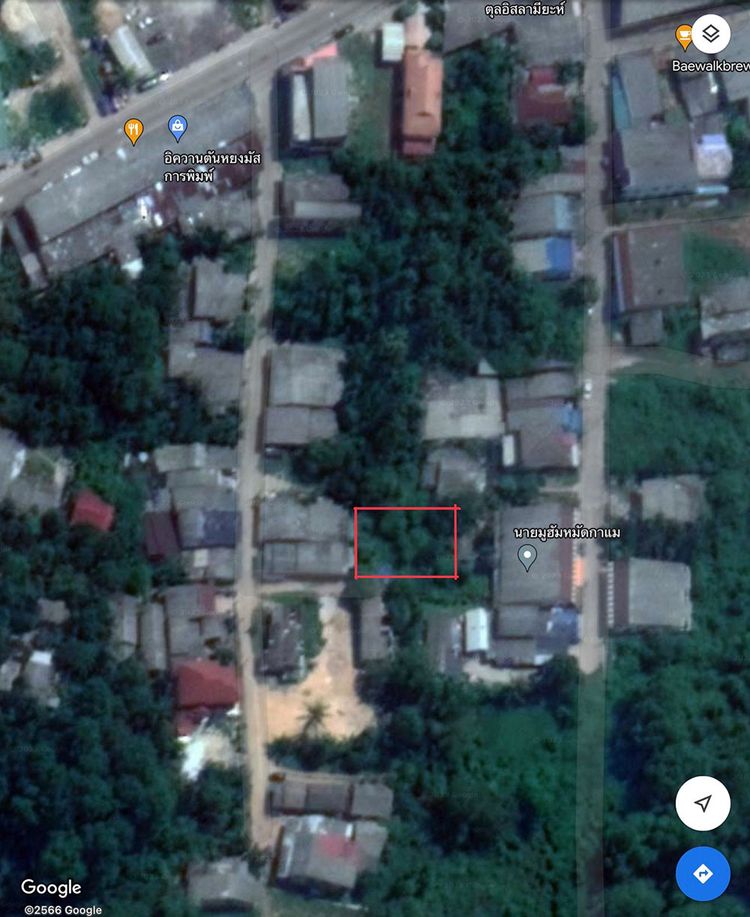Open the อิควานตันหยงมัสการพิมพ์ shop pin
The width and height of the screenshot is (750, 917).
tap(178, 127)
